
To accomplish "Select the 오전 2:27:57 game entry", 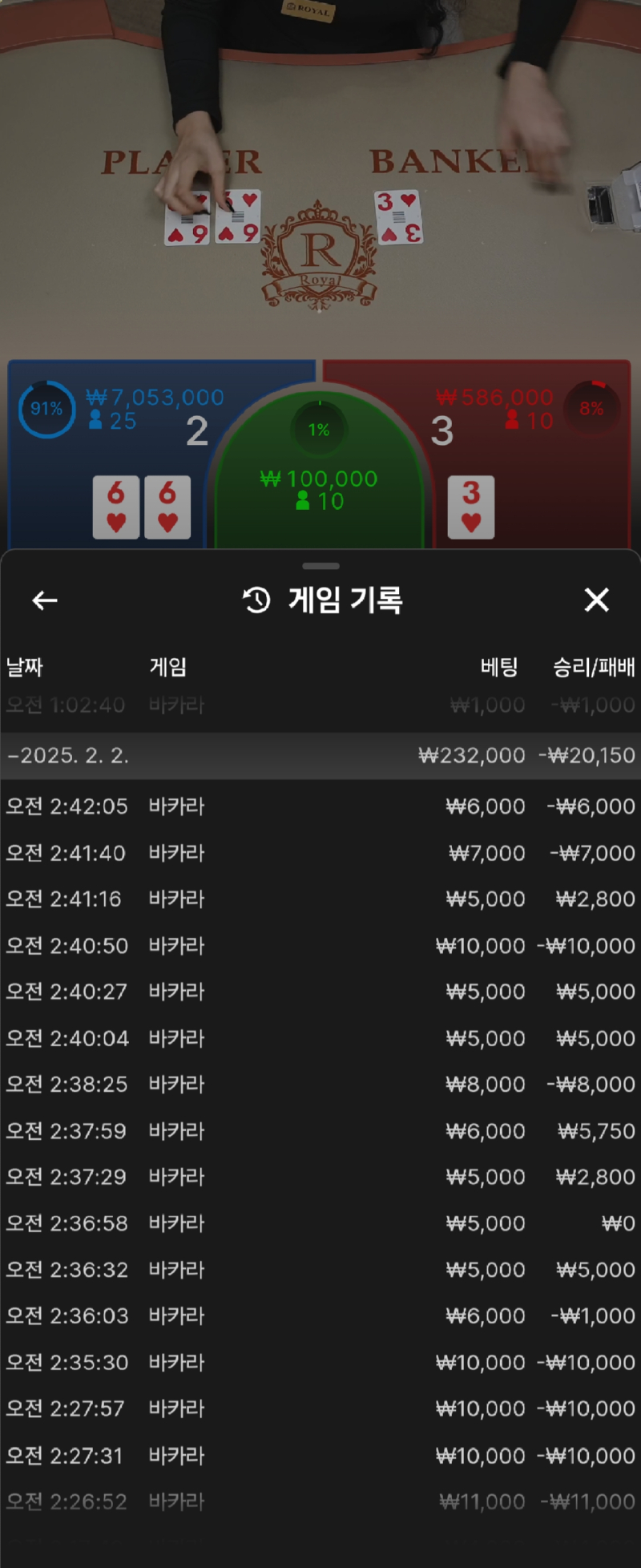I will coord(320,1408).
